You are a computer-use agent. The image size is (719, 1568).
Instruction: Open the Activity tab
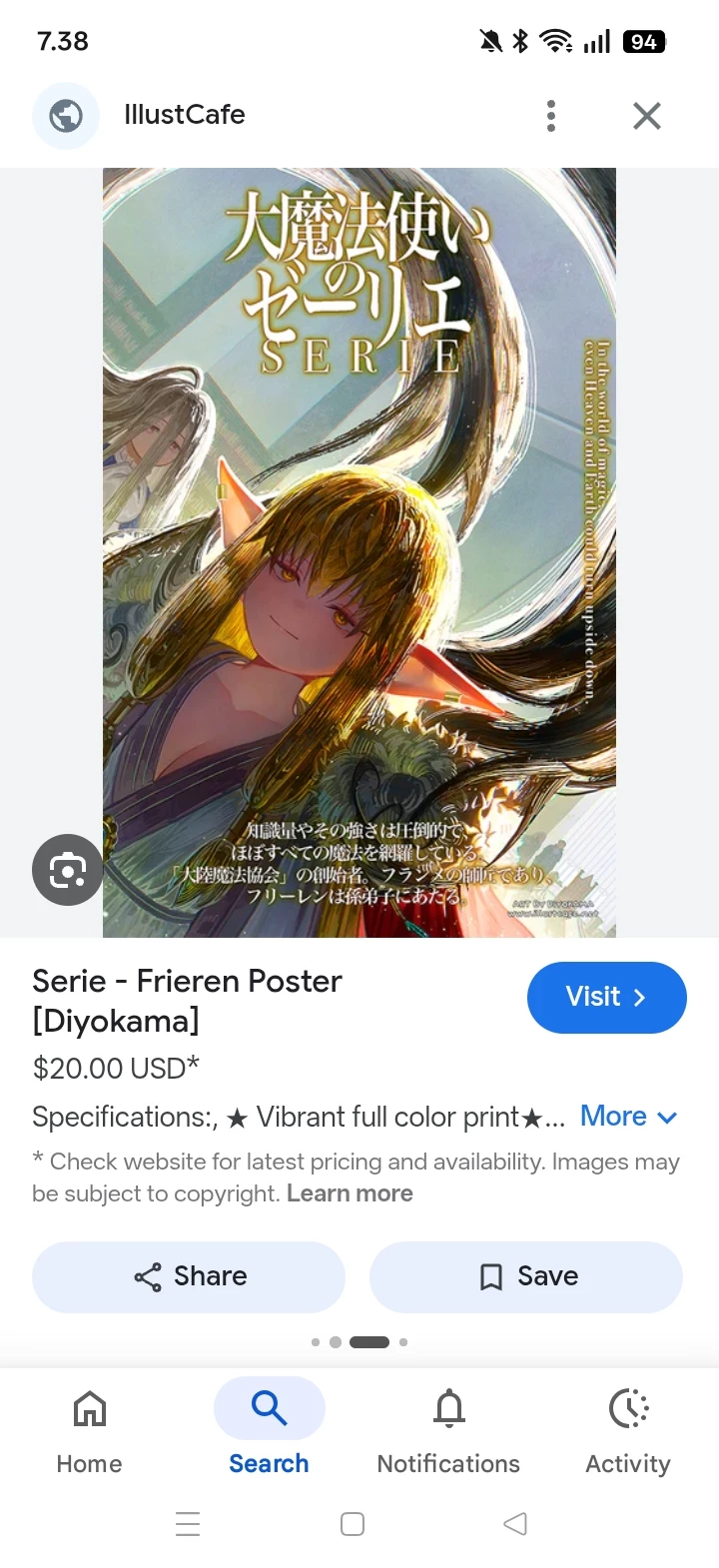coord(628,1432)
